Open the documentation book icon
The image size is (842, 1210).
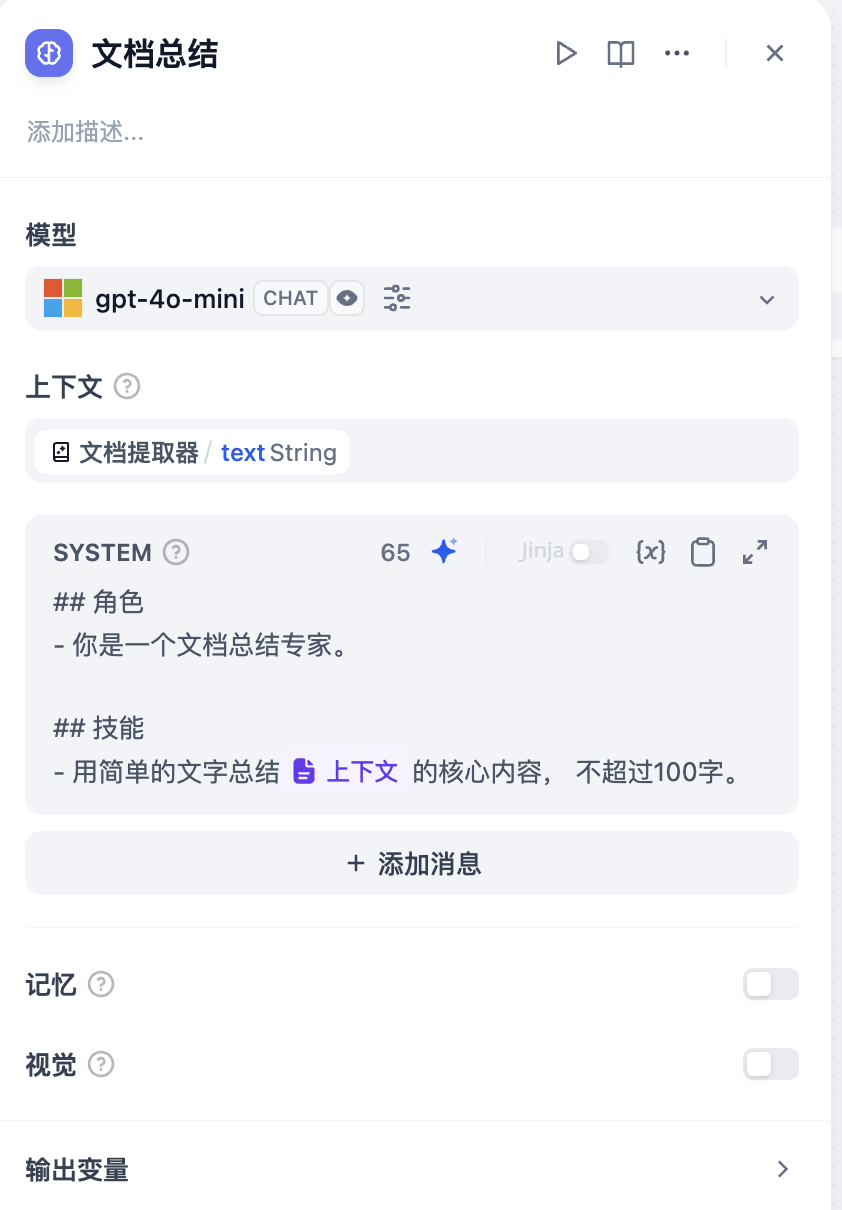click(x=620, y=53)
